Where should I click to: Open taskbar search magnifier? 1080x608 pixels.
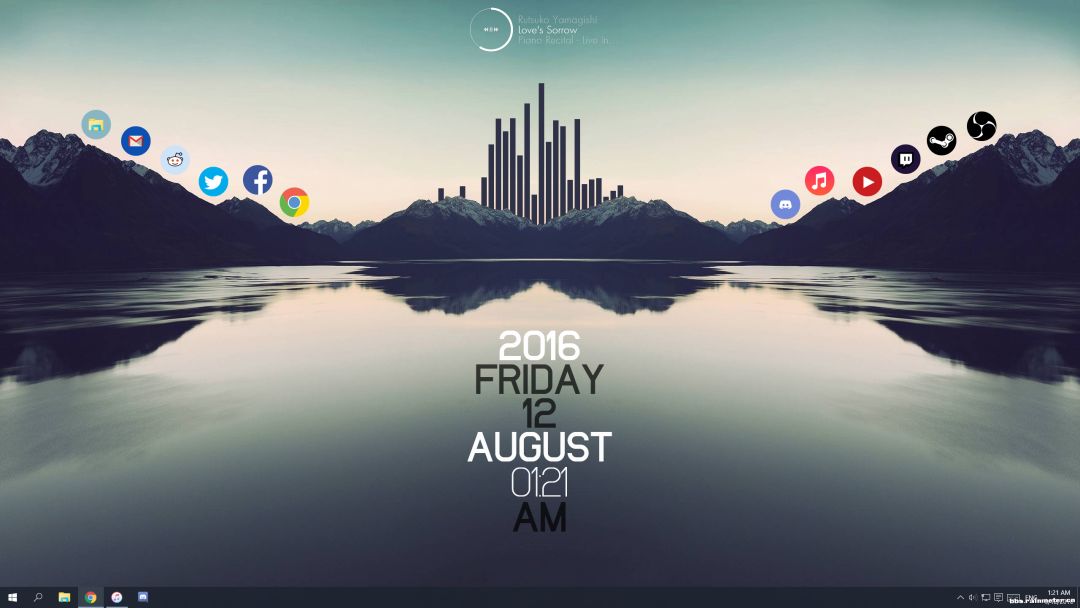(x=38, y=597)
